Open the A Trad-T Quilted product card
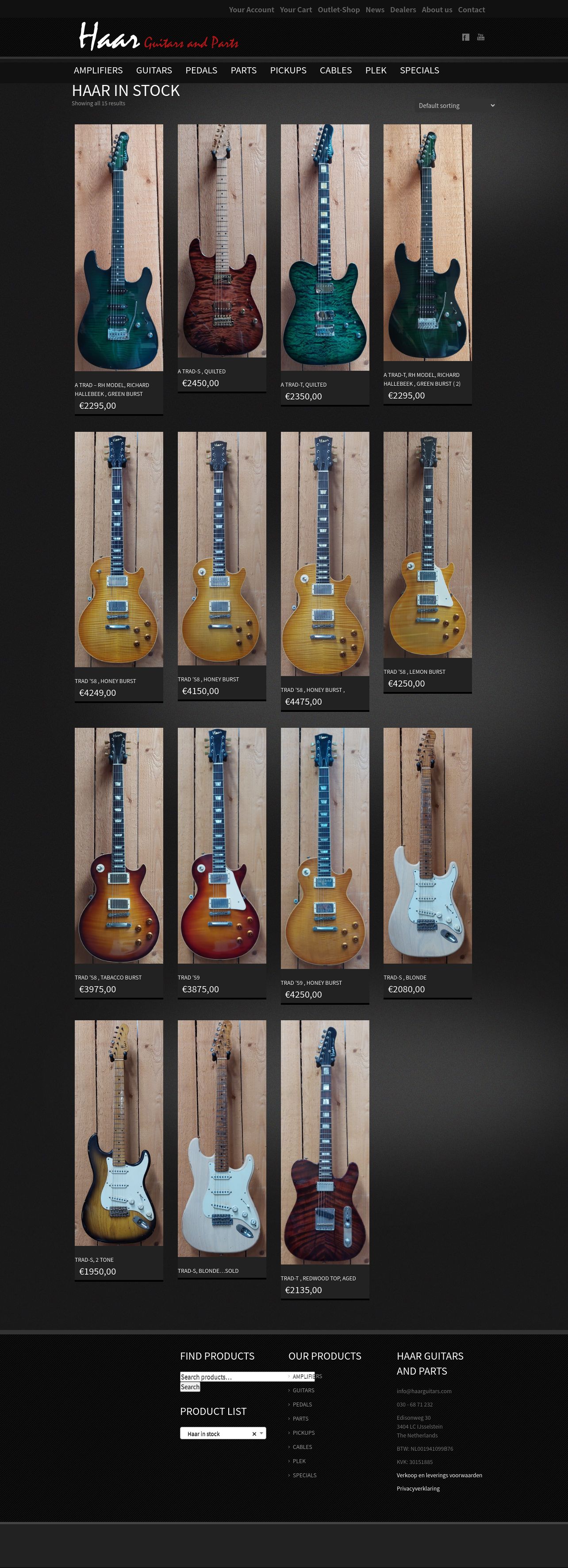568x1568 pixels. click(325, 248)
